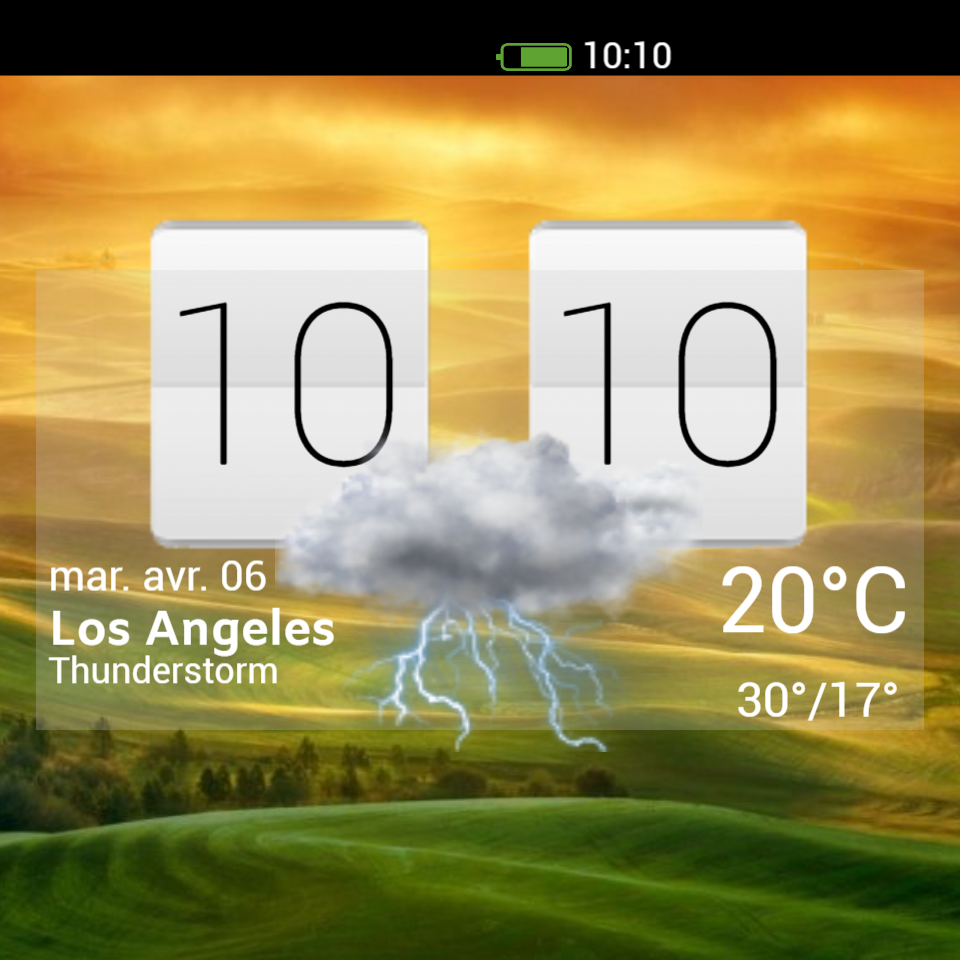
Task: Open the thunderstorm cloud weather icon
Action: tap(490, 591)
